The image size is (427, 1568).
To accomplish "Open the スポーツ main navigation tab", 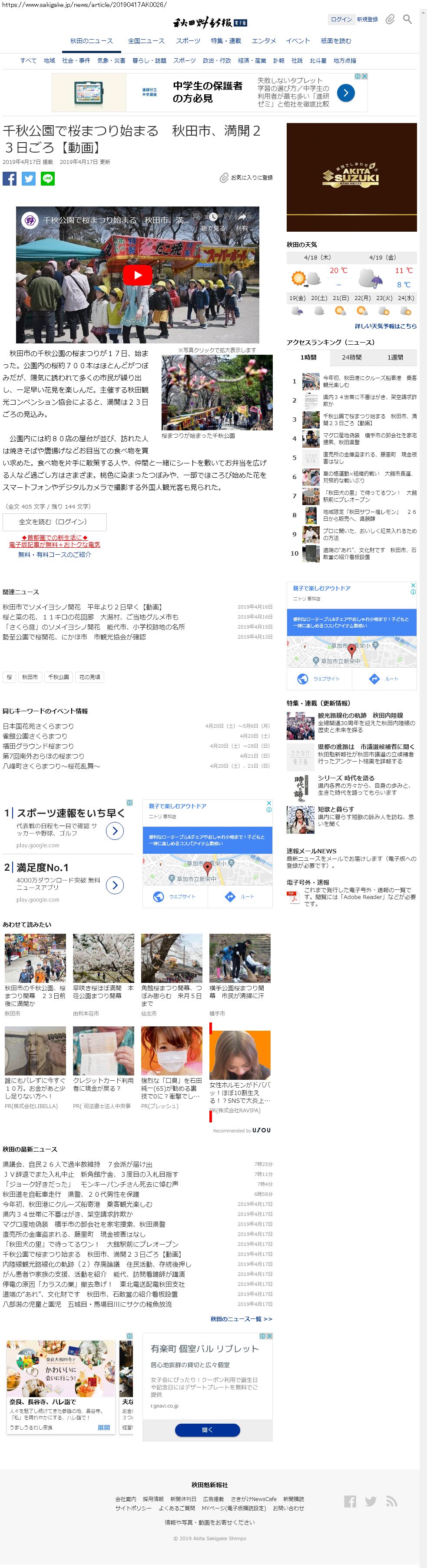I will click(188, 41).
